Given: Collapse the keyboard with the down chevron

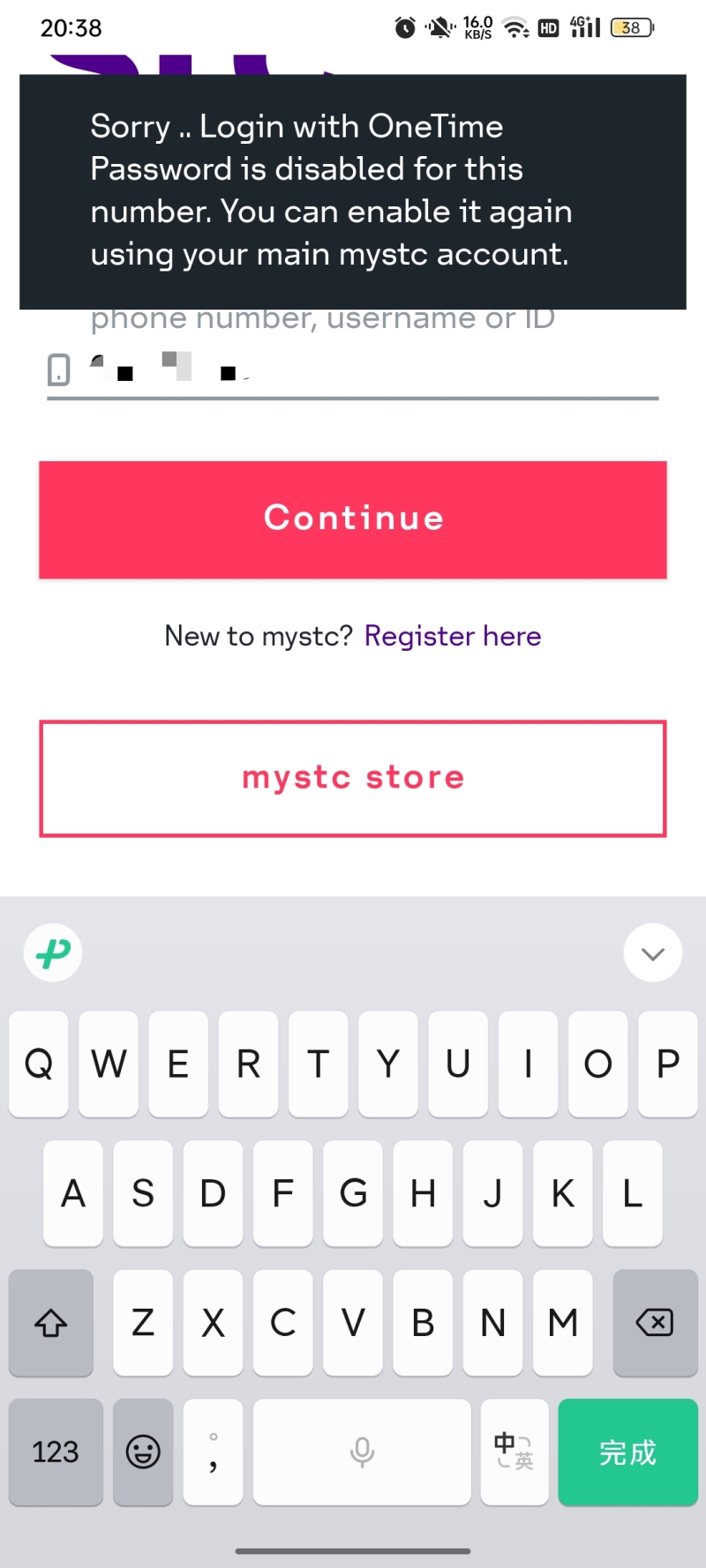Looking at the screenshot, I should [652, 953].
